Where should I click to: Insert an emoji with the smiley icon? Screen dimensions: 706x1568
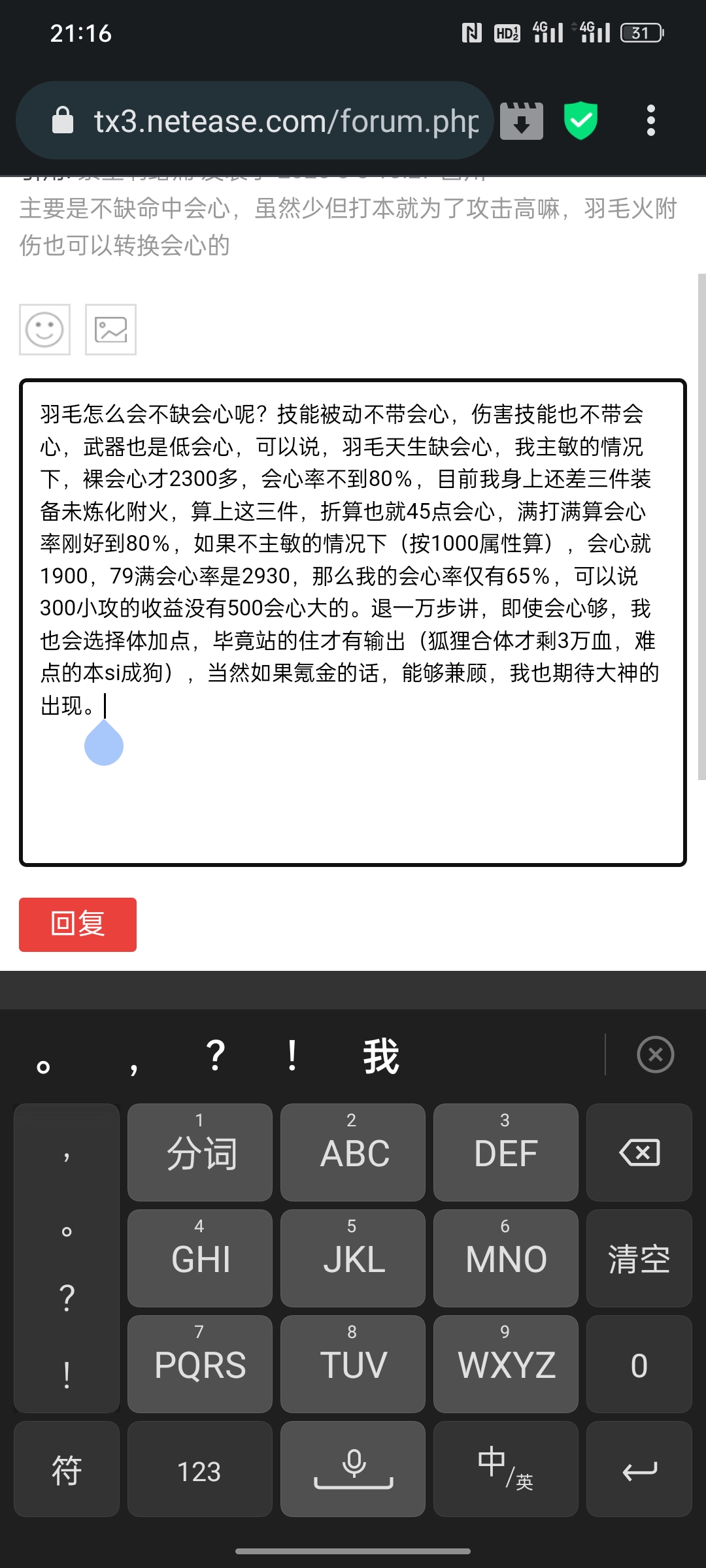click(x=44, y=330)
